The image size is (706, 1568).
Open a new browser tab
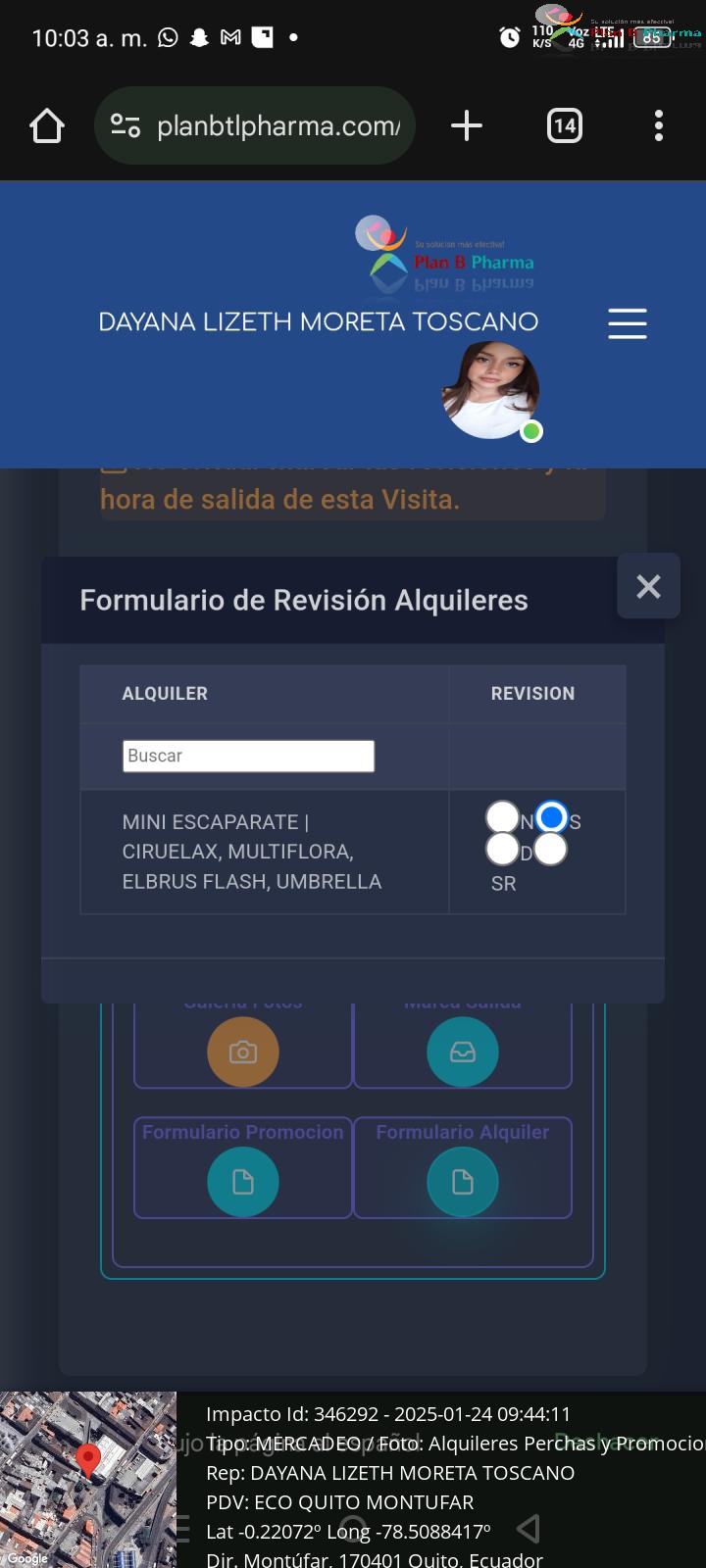coord(467,125)
